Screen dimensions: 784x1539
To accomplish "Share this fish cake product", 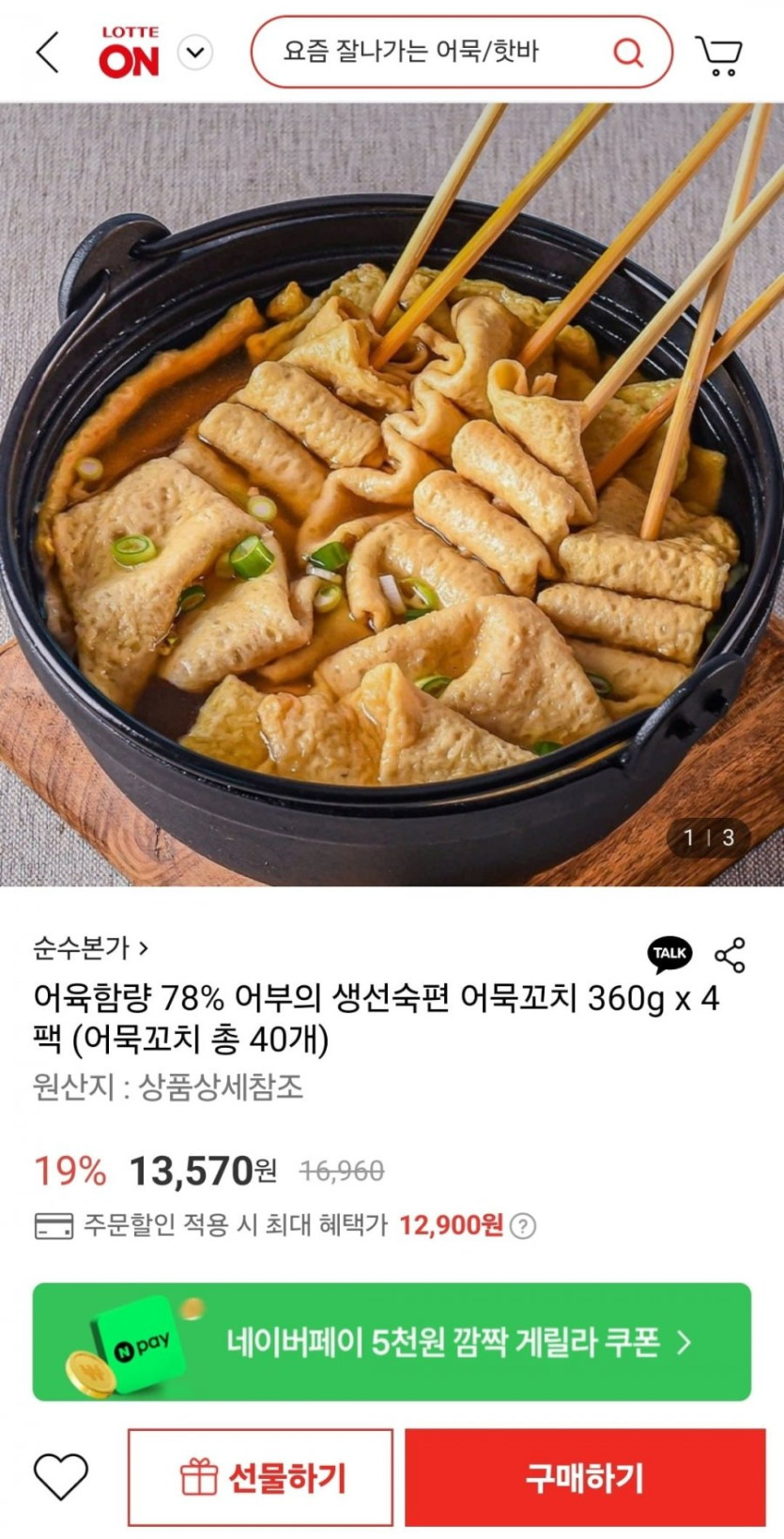I will click(x=730, y=954).
